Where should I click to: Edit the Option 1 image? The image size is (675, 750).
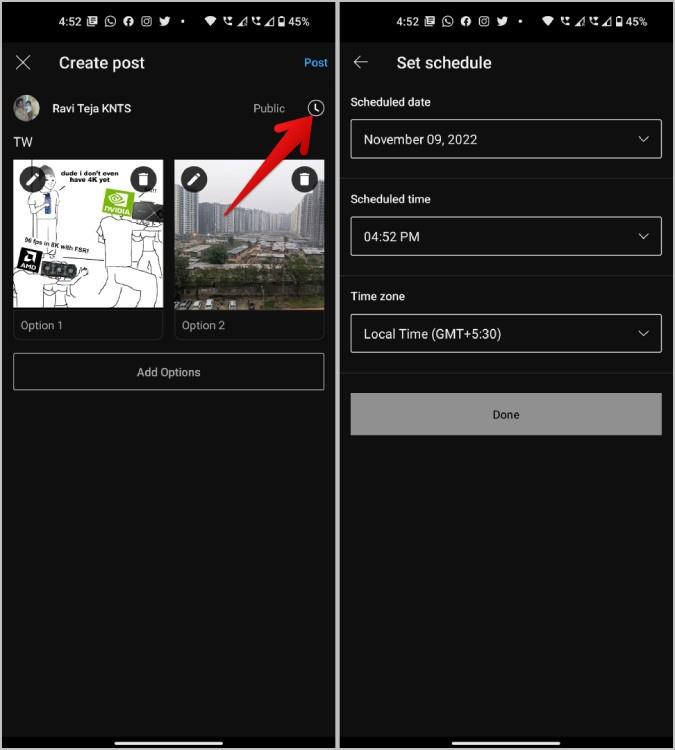pyautogui.click(x=33, y=179)
